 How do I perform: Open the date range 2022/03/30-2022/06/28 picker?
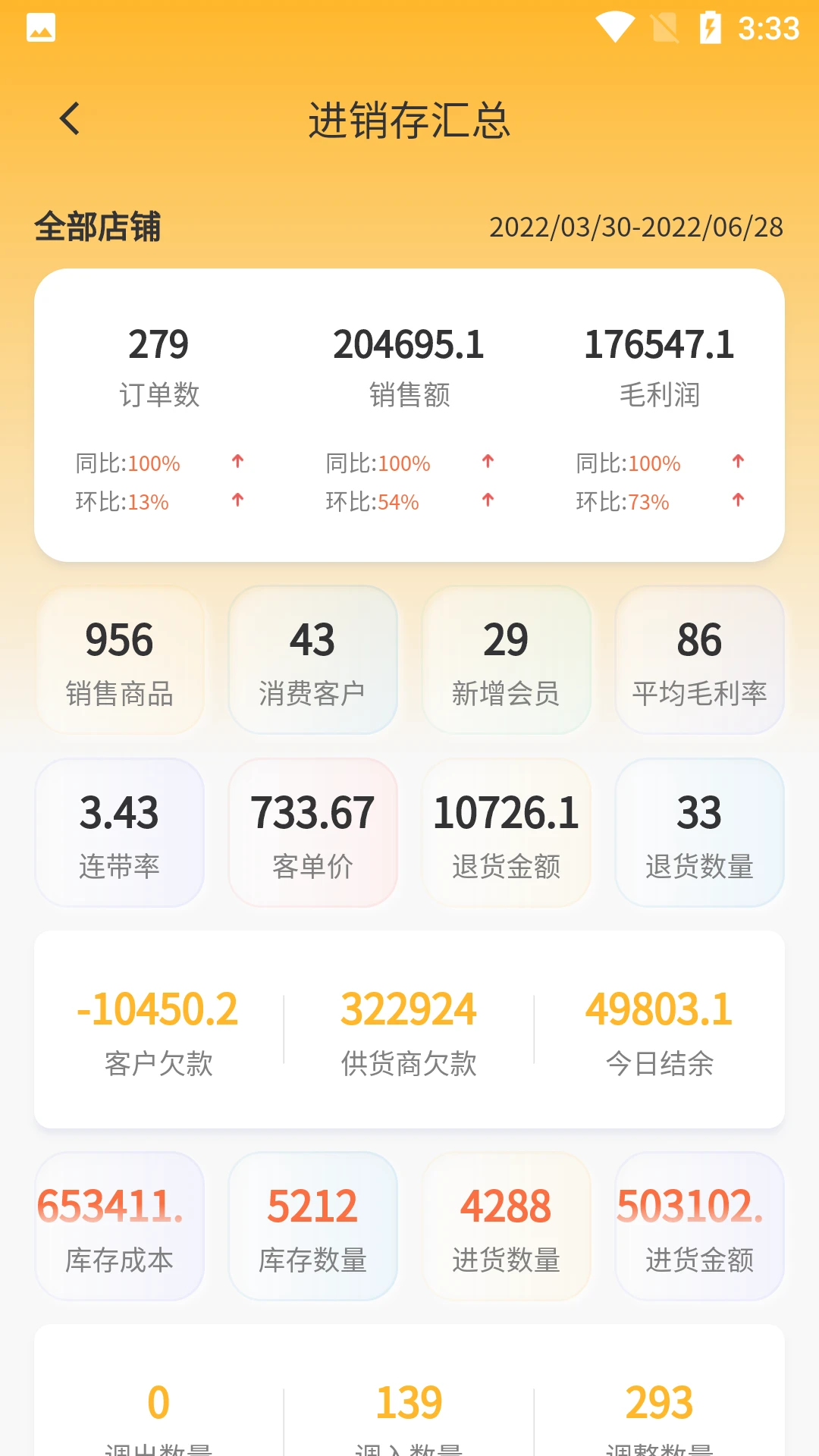pos(635,226)
